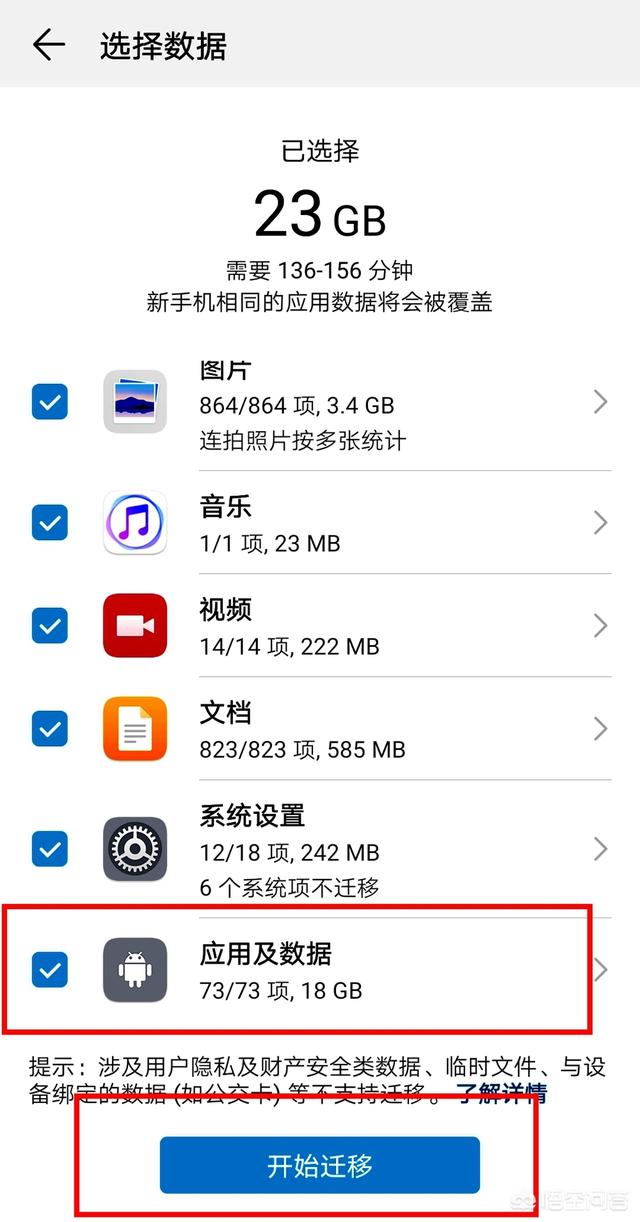Image resolution: width=640 pixels, height=1222 pixels.
Task: Uncheck the 视频 checkbox
Action: click(x=49, y=625)
